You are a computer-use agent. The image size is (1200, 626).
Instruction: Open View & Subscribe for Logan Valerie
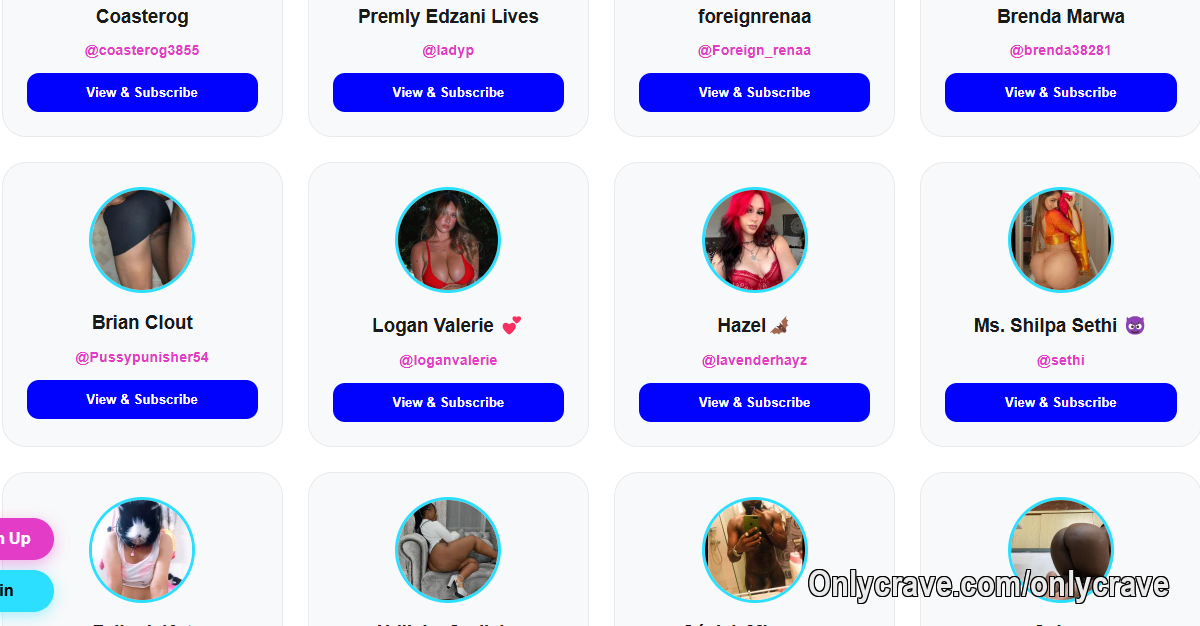[448, 402]
